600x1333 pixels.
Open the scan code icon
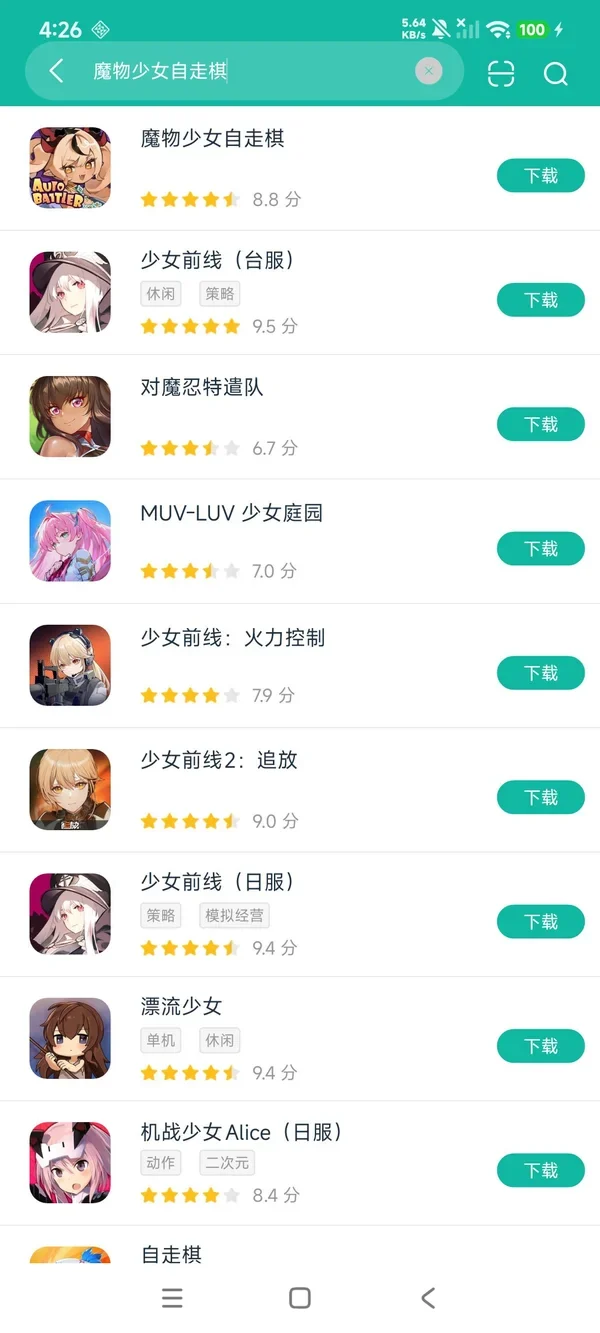501,73
